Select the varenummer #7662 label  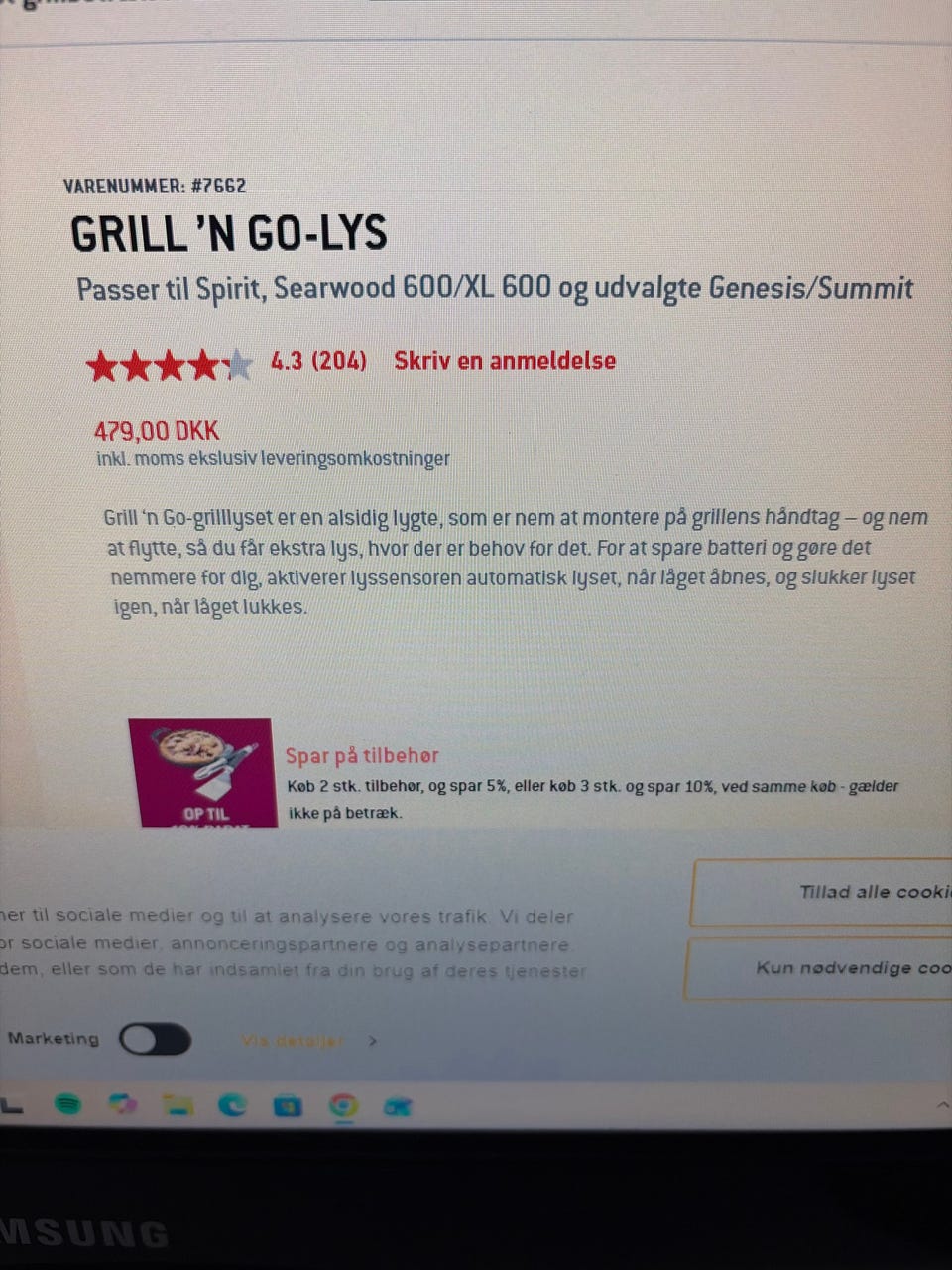[x=154, y=185]
